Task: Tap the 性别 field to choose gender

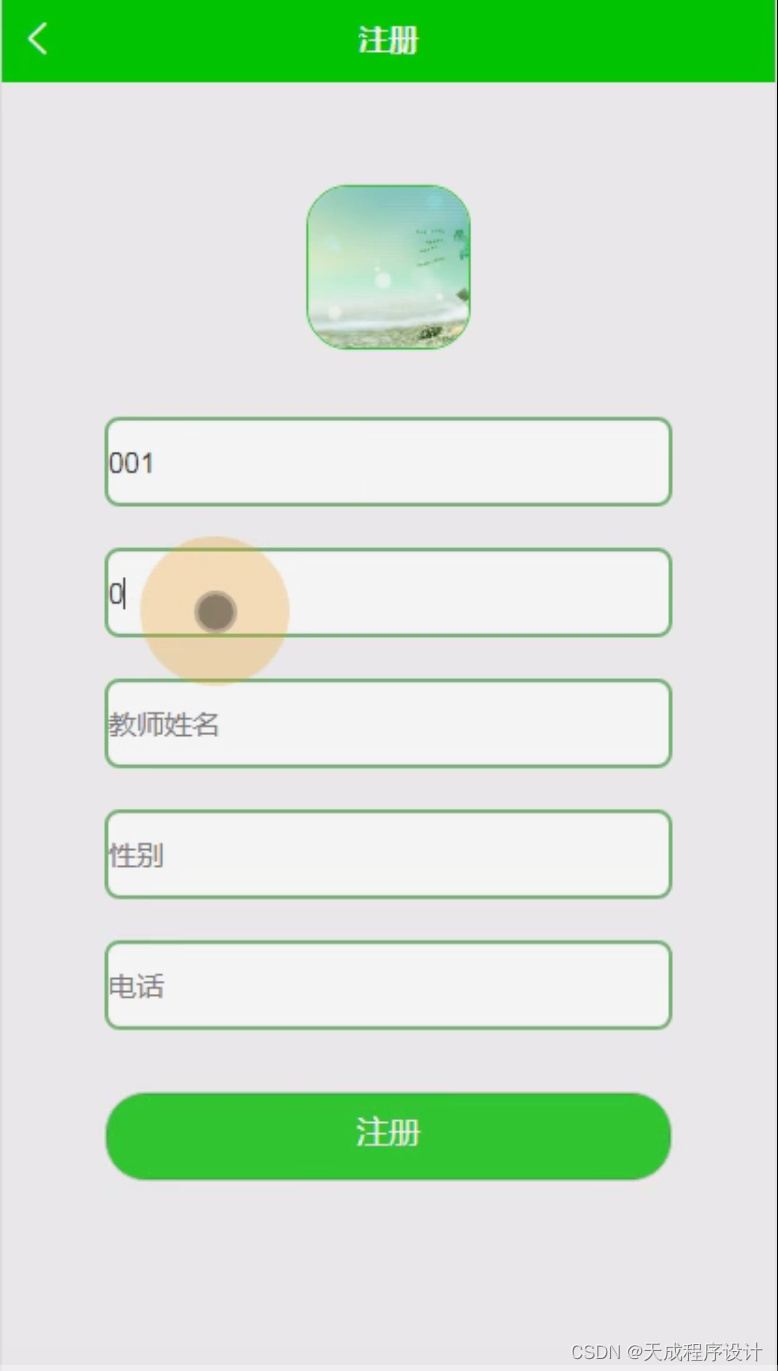Action: [388, 854]
